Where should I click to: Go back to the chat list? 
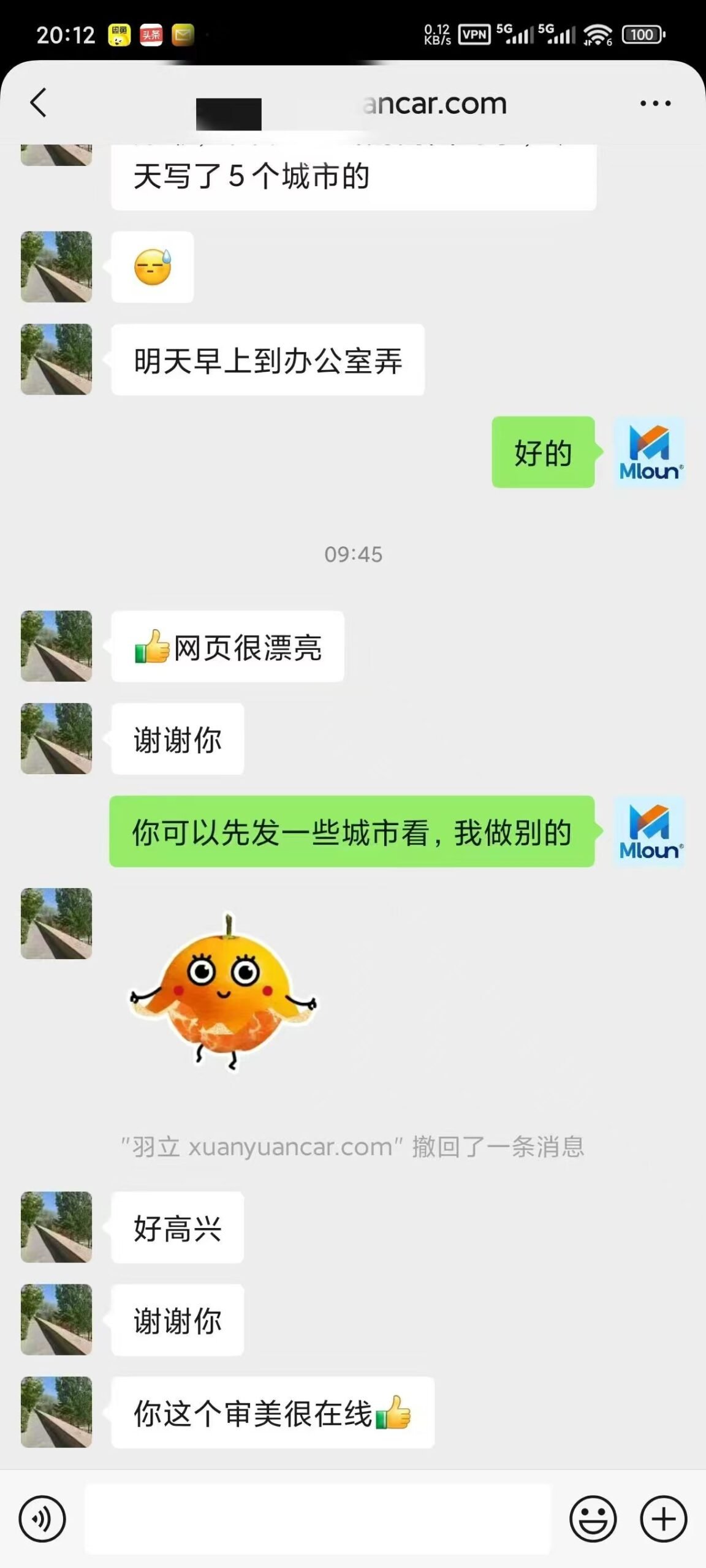click(39, 102)
